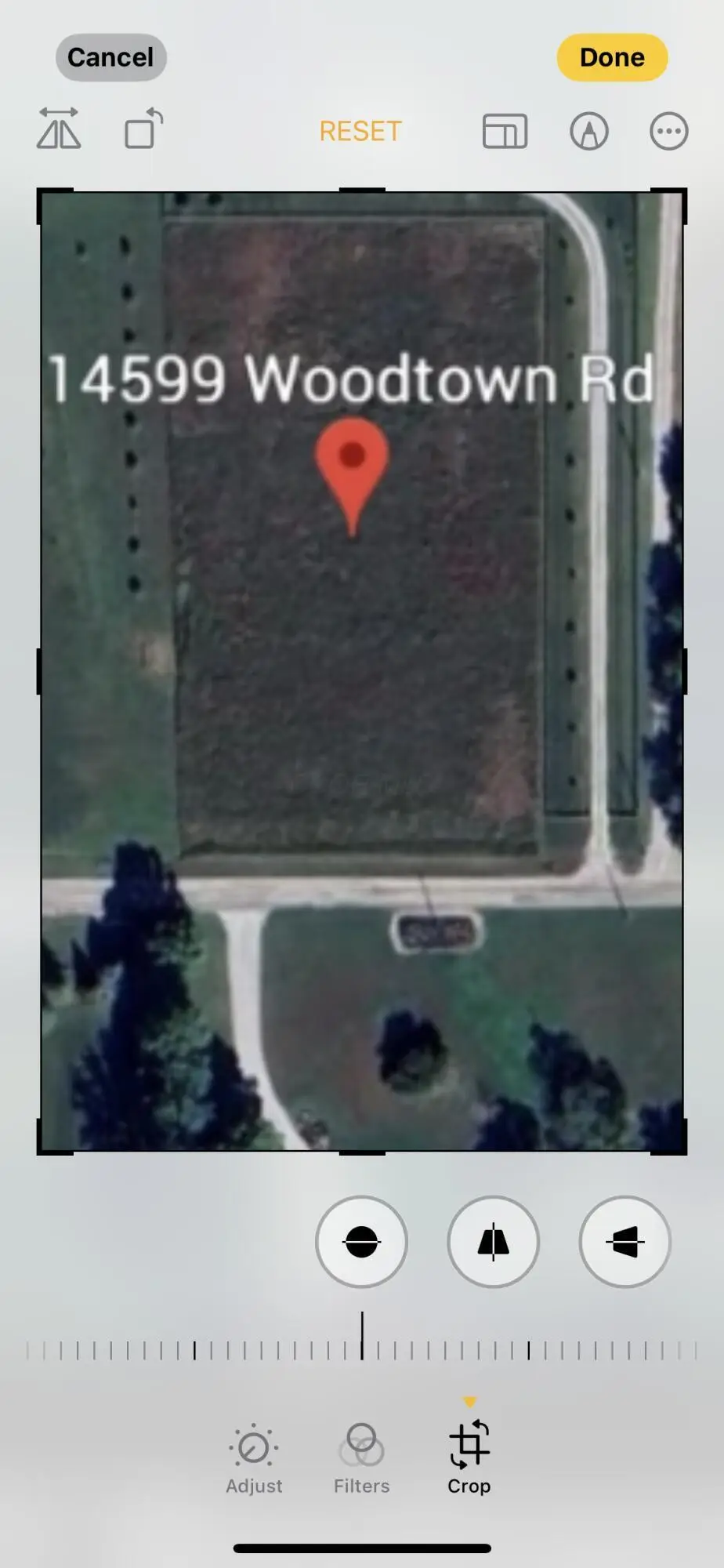Flip the image horizontally

[59, 130]
